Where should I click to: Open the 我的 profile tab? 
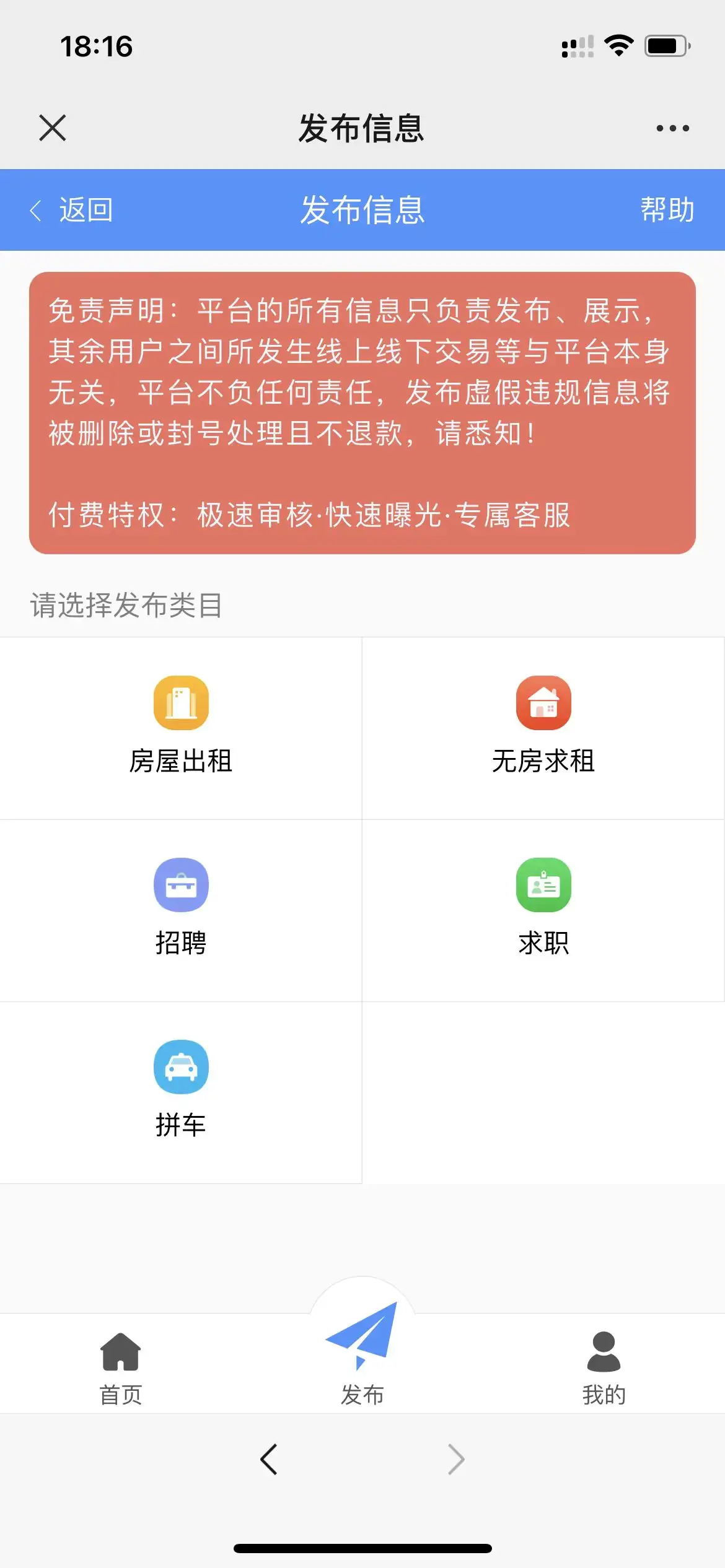point(604,1369)
